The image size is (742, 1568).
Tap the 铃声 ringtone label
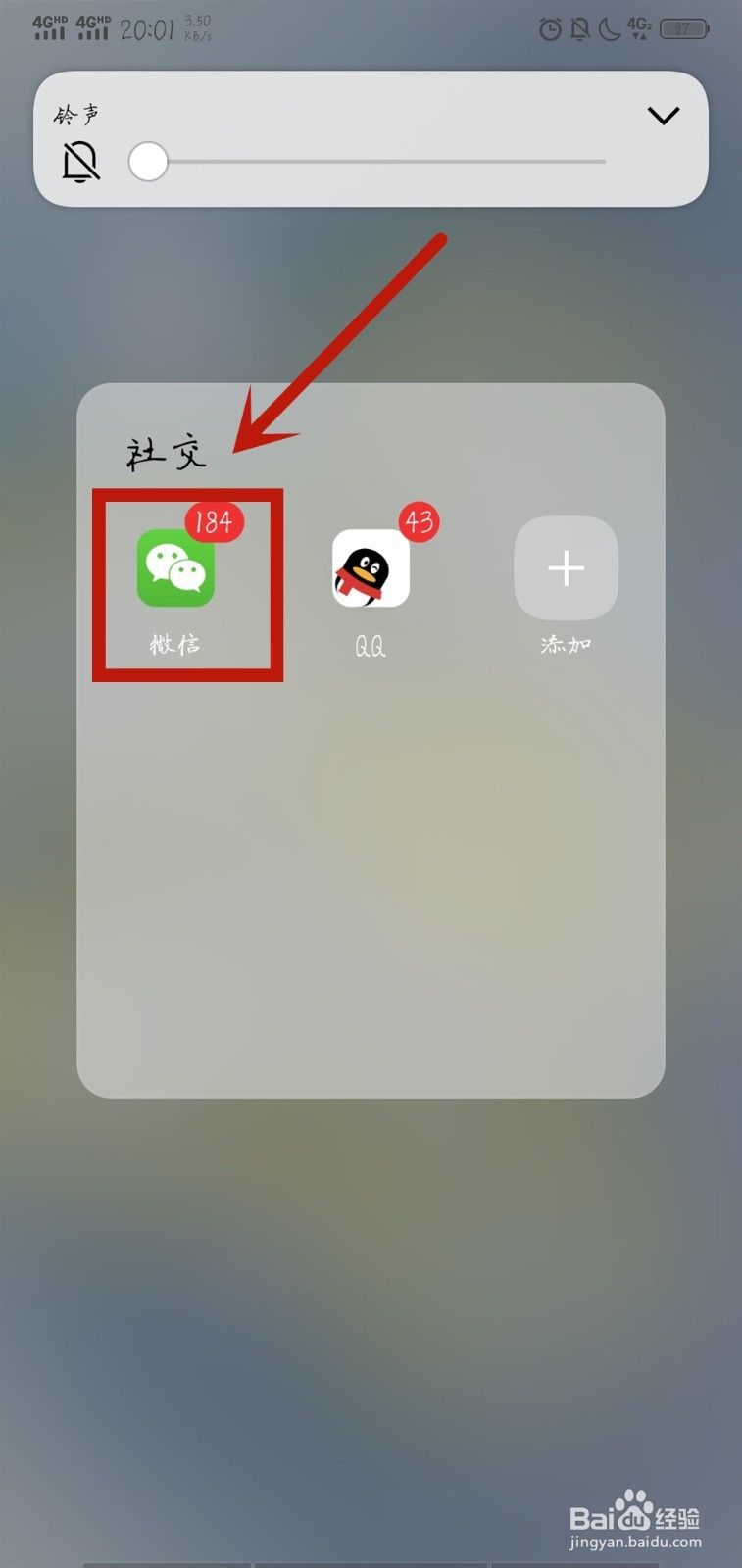[x=76, y=114]
